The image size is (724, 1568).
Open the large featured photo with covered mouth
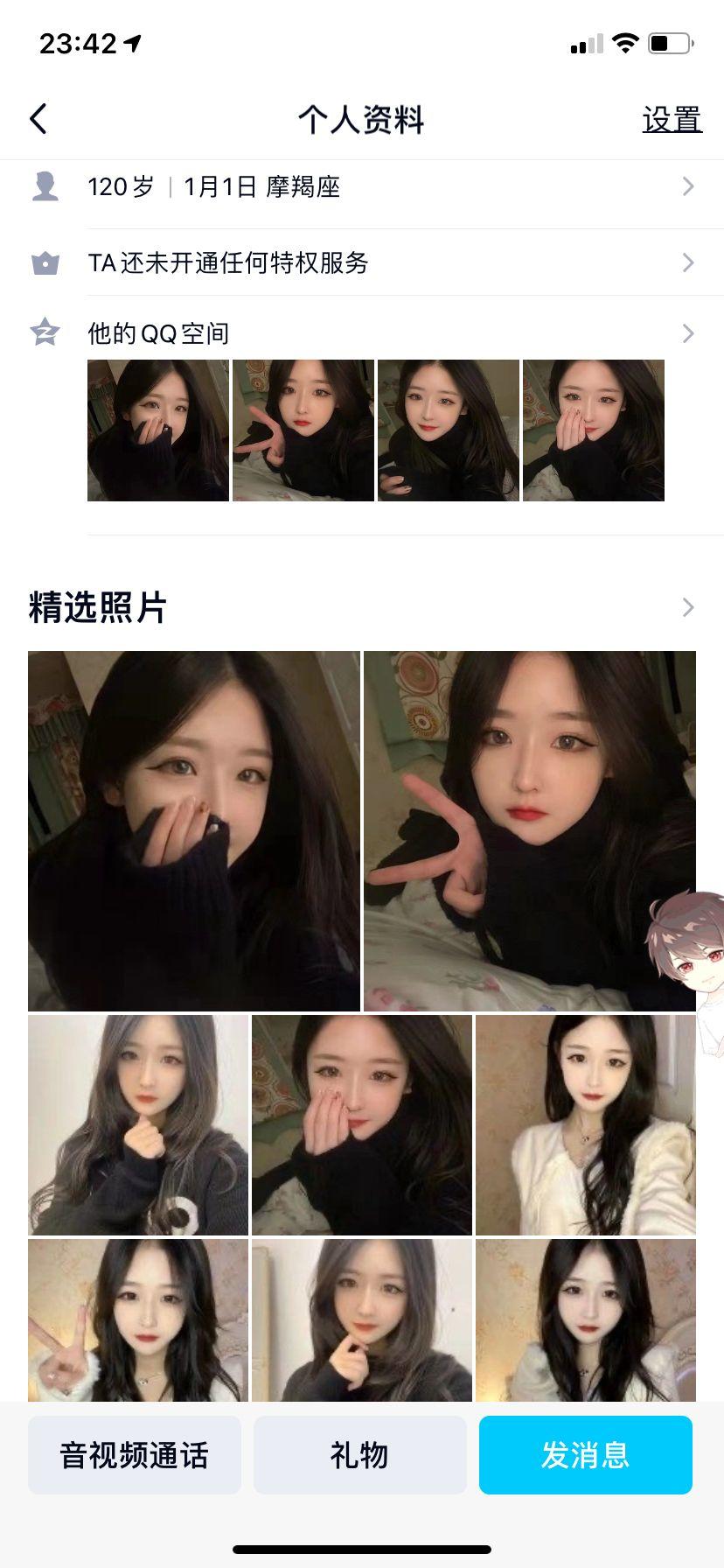tap(194, 830)
